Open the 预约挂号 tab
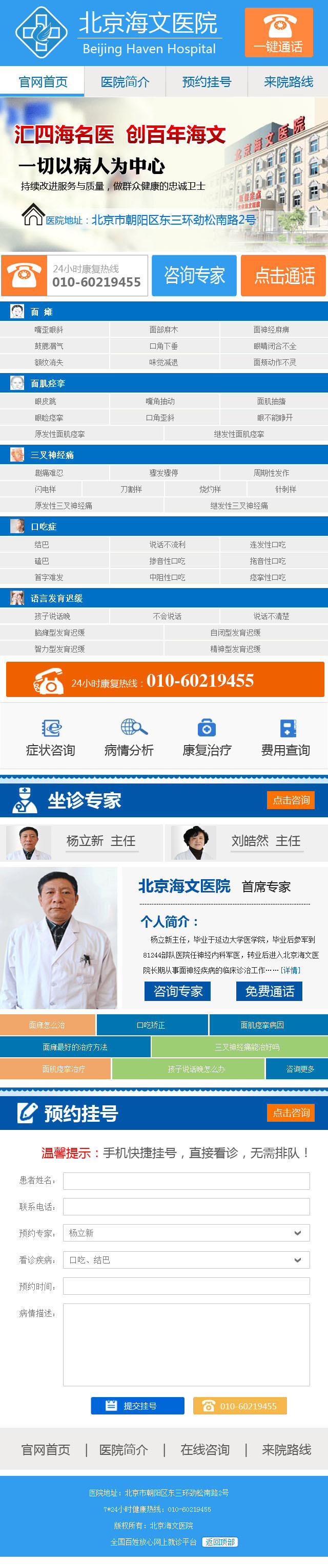328x1568 pixels. pos(207,82)
